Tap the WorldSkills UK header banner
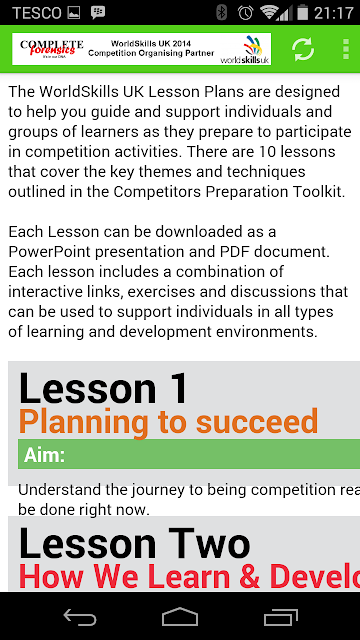 [x=141, y=49]
